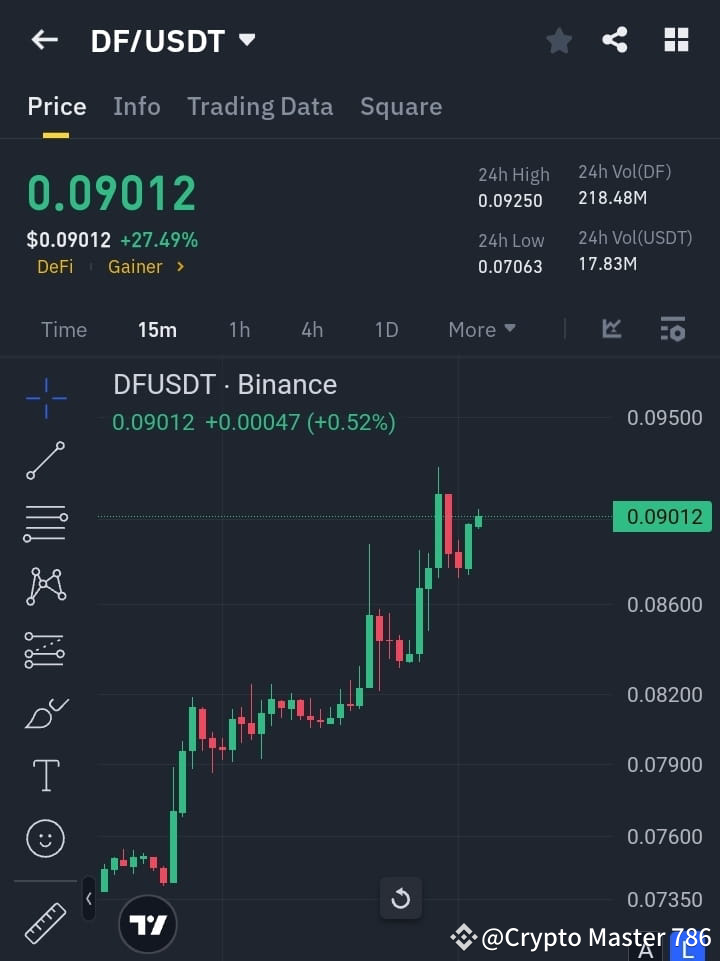Screen dimensions: 720x961
Task: Open the DF/USDT pair selector dropdown
Action: 174,40
